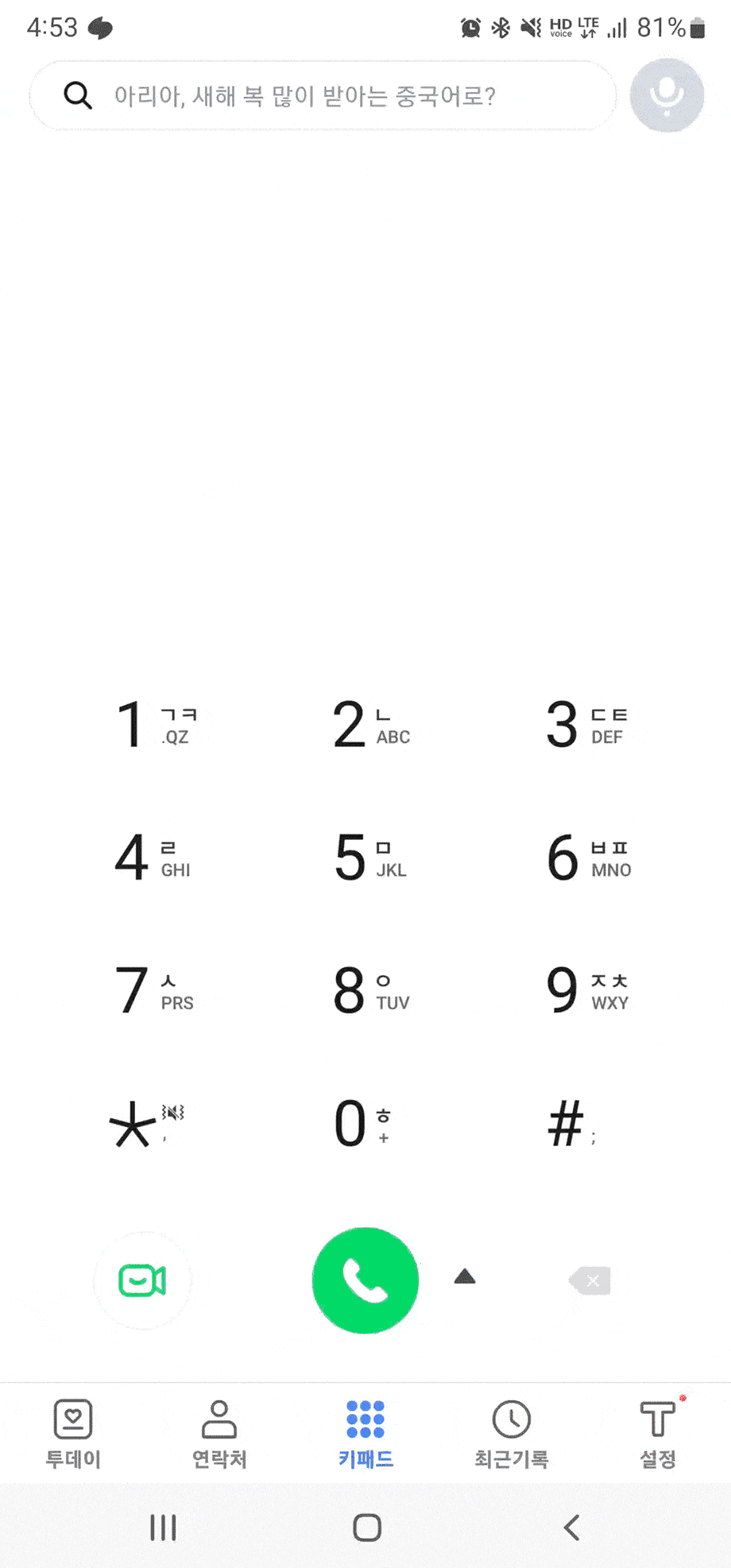Go to the 설정 tab
Image resolution: width=731 pixels, height=1568 pixels.
658,1433
